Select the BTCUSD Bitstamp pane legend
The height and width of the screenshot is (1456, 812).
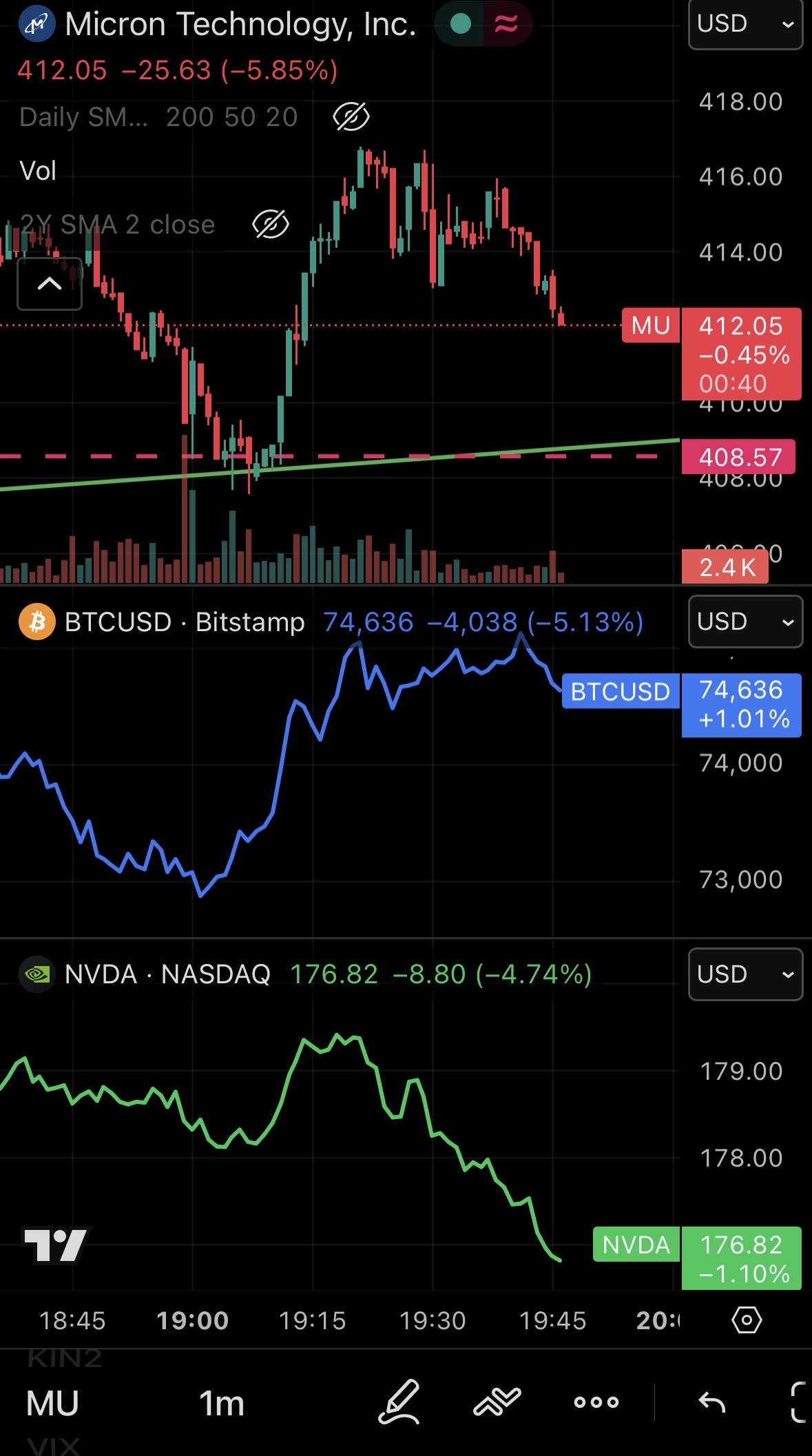(x=185, y=622)
